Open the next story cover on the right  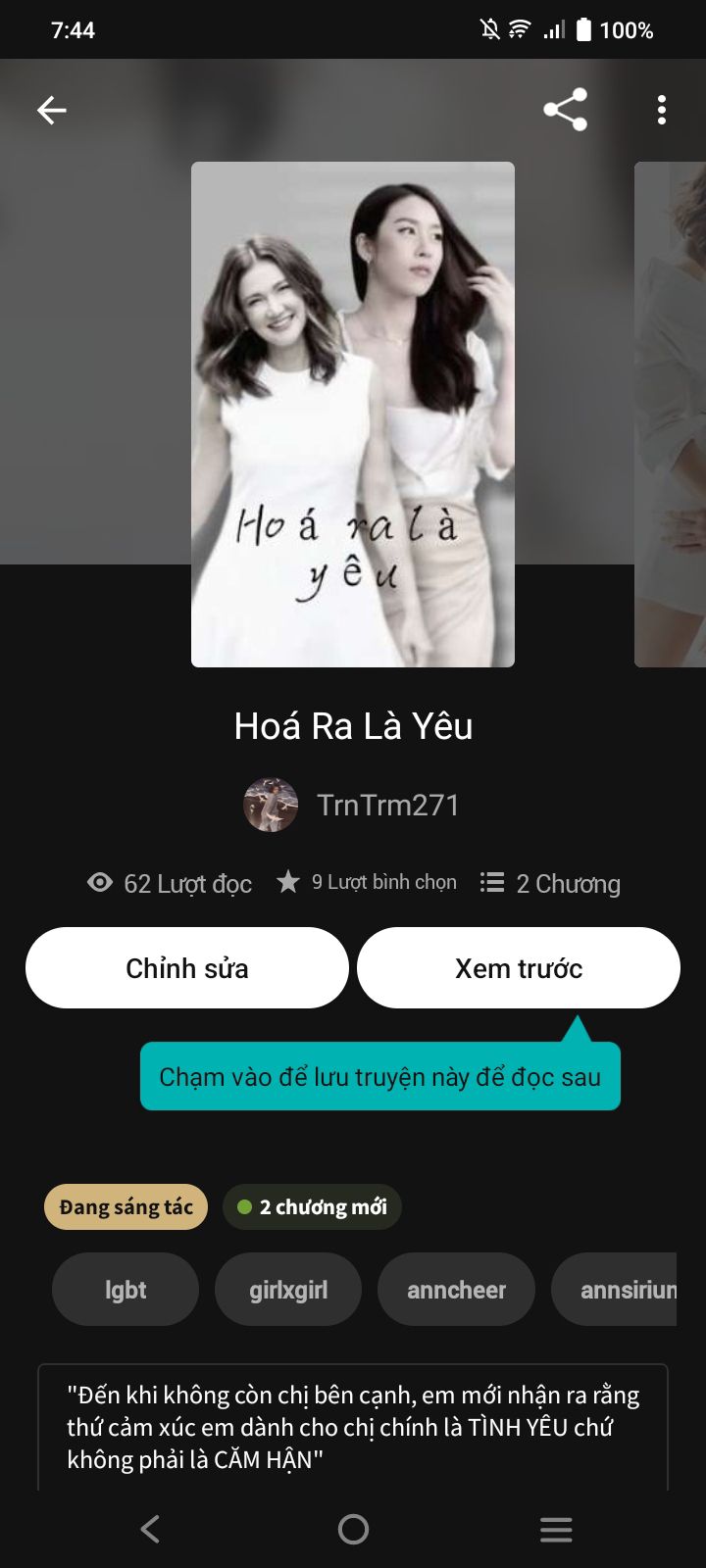(x=672, y=414)
